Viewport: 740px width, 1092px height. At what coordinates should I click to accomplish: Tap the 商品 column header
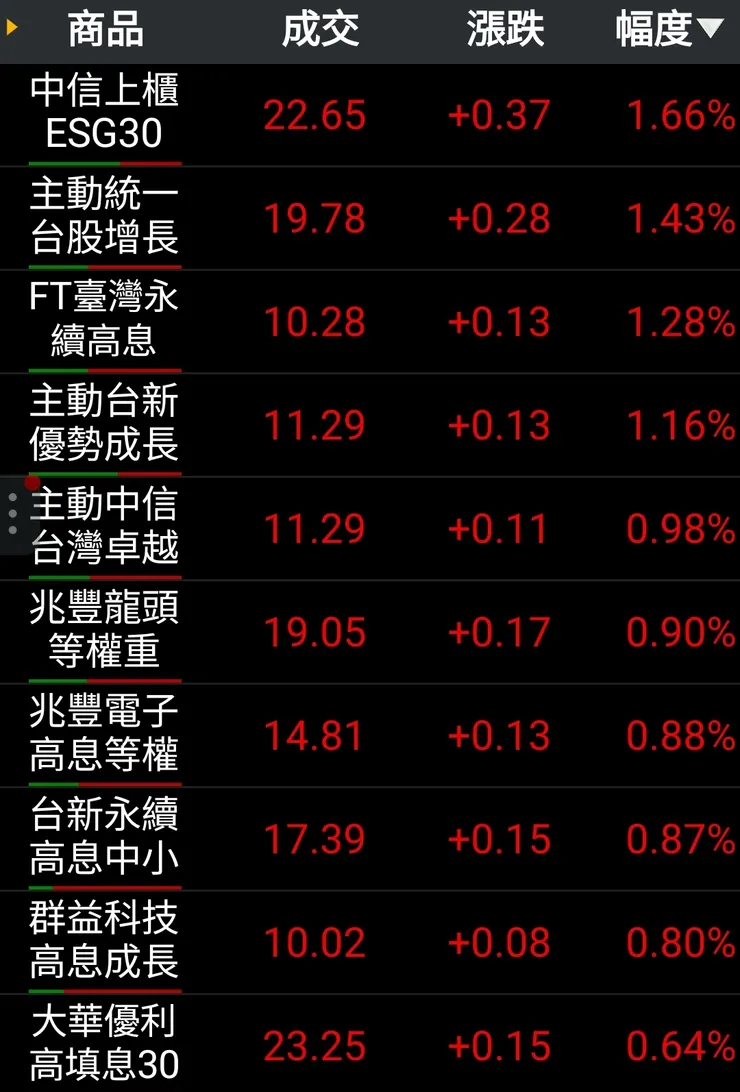105,30
